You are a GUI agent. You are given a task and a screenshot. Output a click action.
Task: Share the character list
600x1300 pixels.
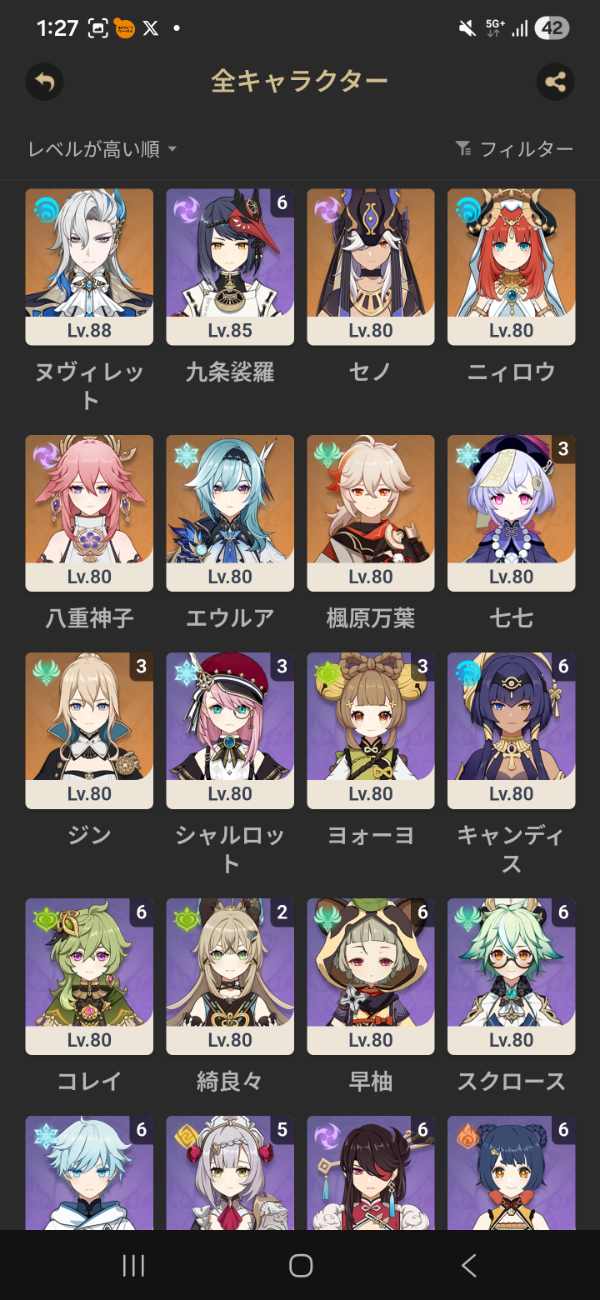point(555,82)
